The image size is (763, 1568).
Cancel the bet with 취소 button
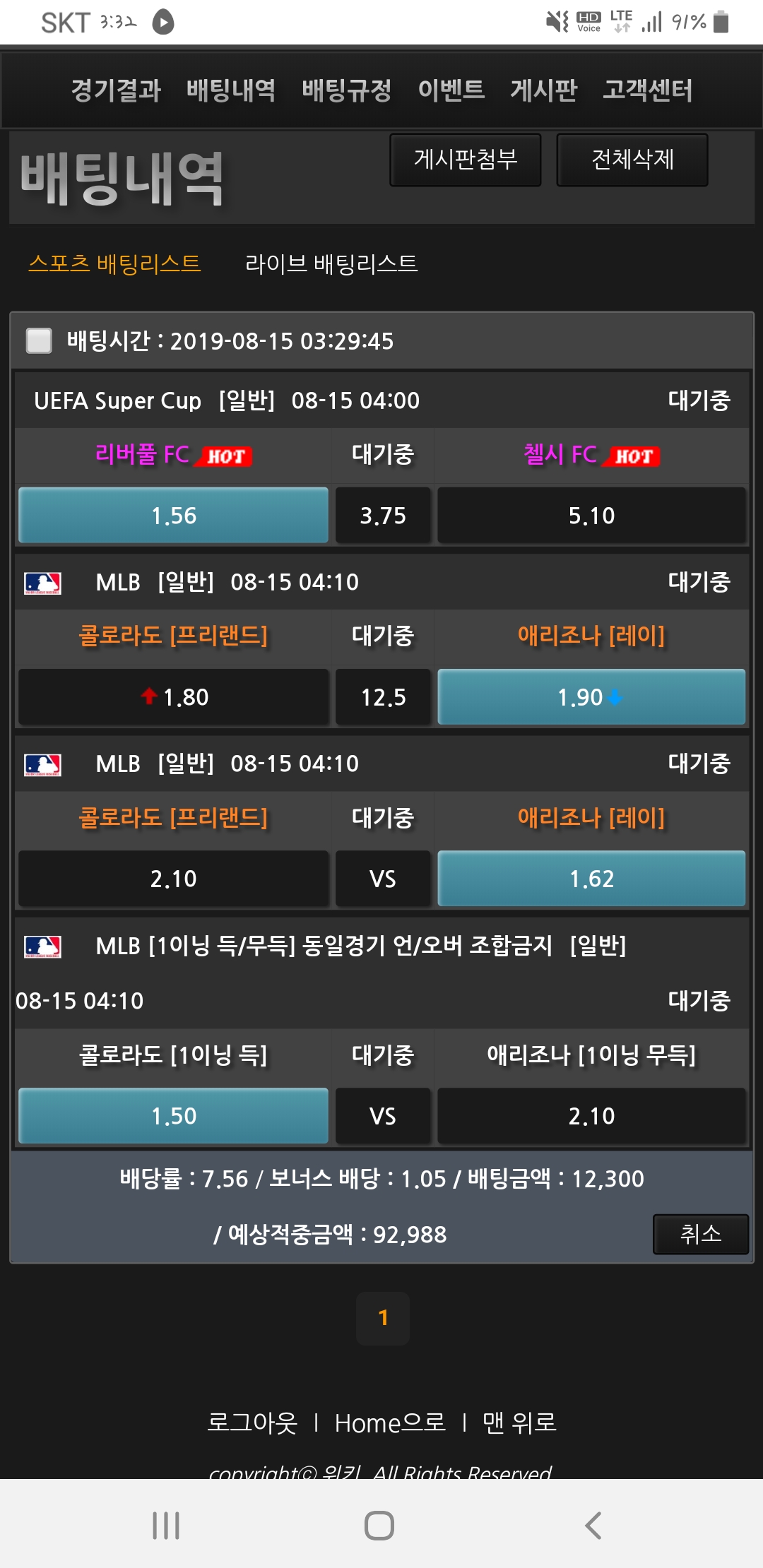click(x=700, y=1234)
